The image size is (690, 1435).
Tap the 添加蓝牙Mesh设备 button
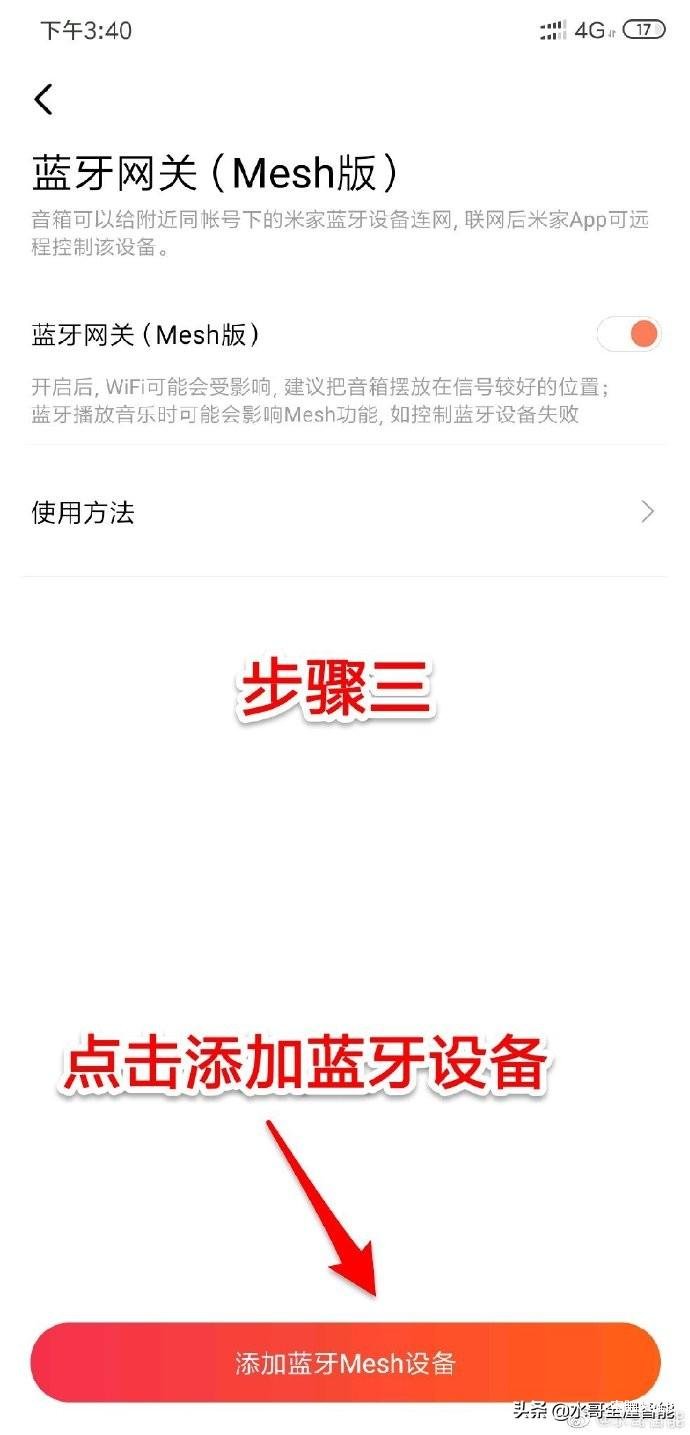345,1363
